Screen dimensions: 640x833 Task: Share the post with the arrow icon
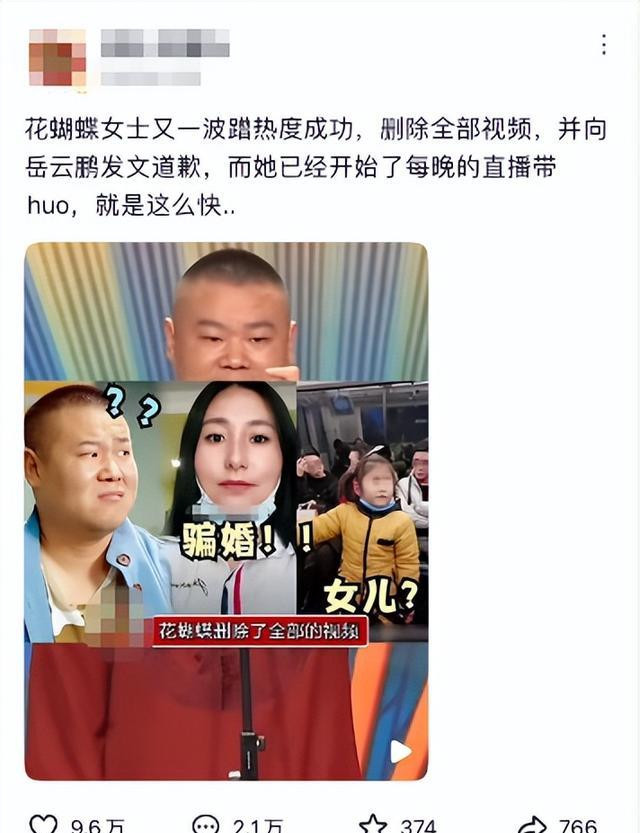(532, 824)
